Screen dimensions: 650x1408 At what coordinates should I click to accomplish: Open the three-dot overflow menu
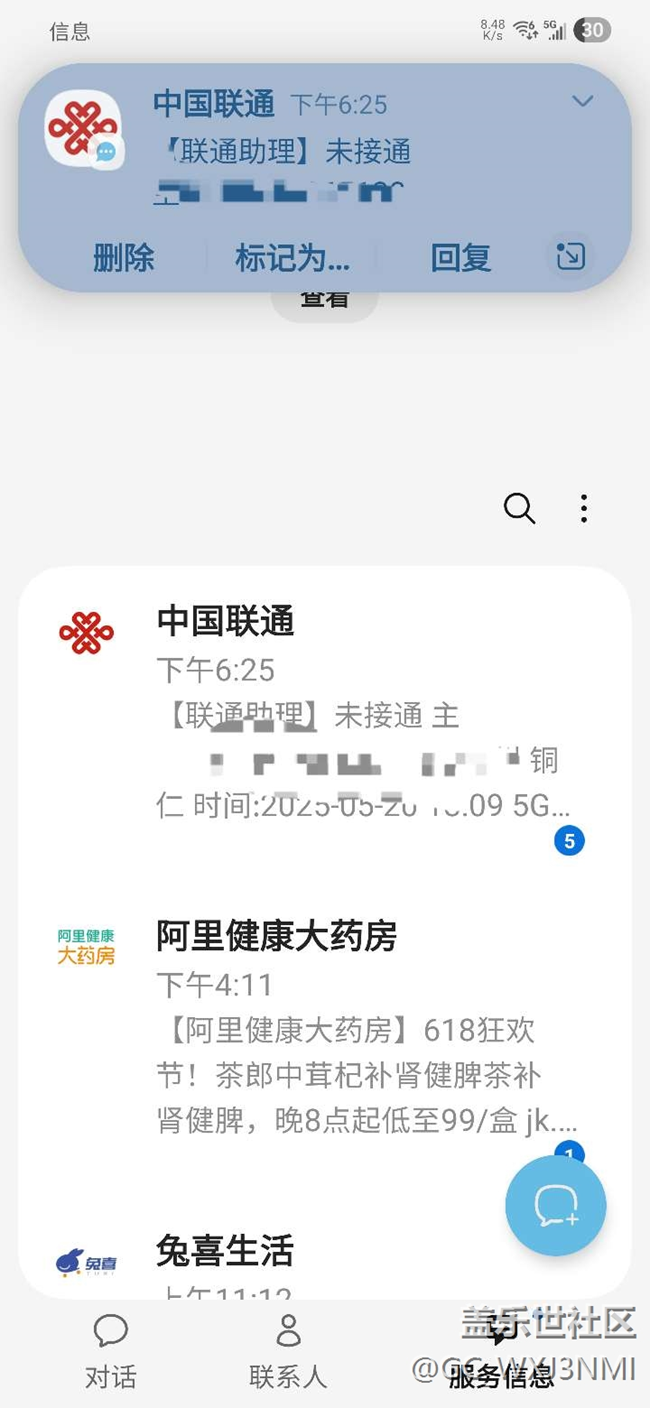(x=584, y=508)
